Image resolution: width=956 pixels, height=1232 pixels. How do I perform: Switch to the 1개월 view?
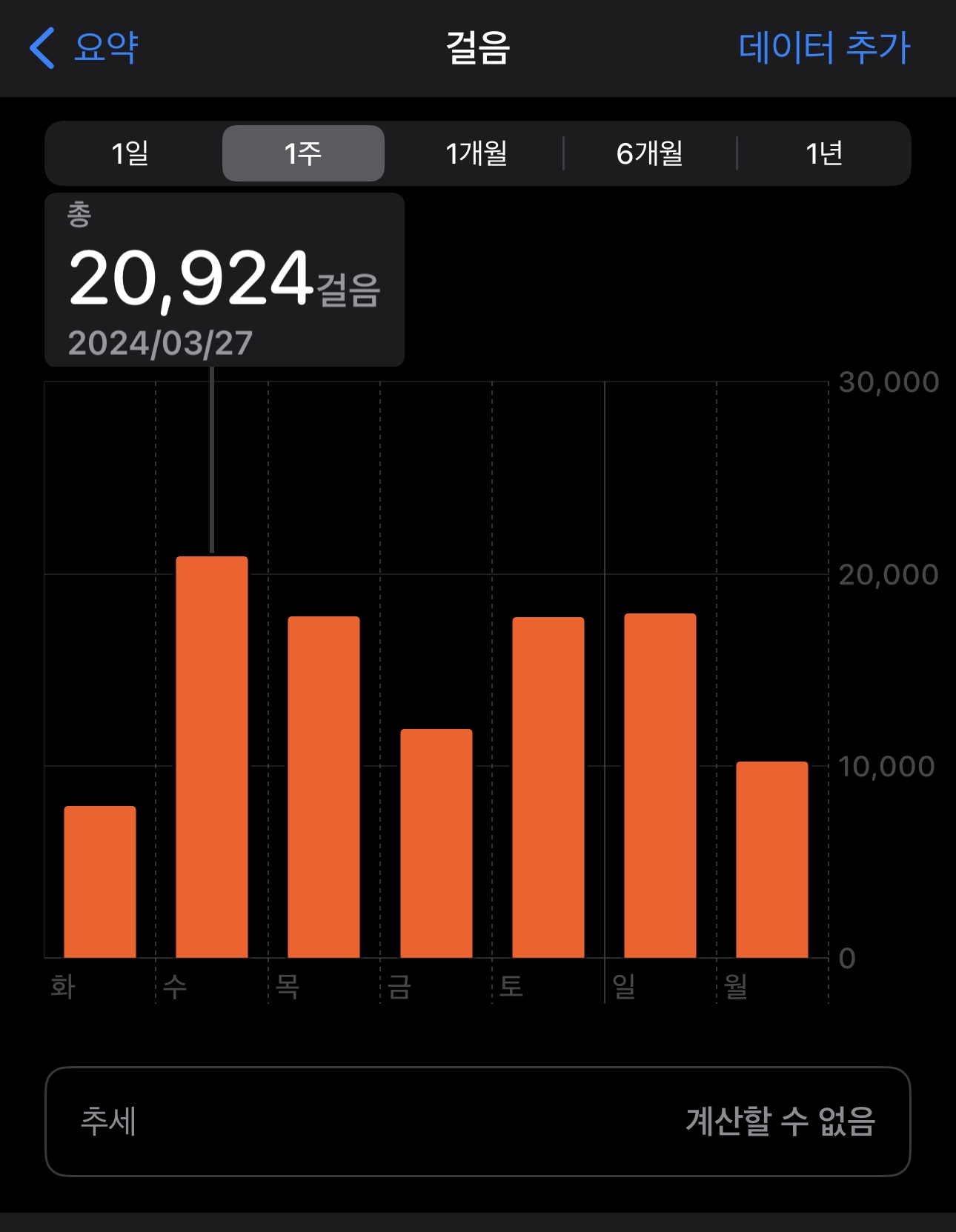476,153
